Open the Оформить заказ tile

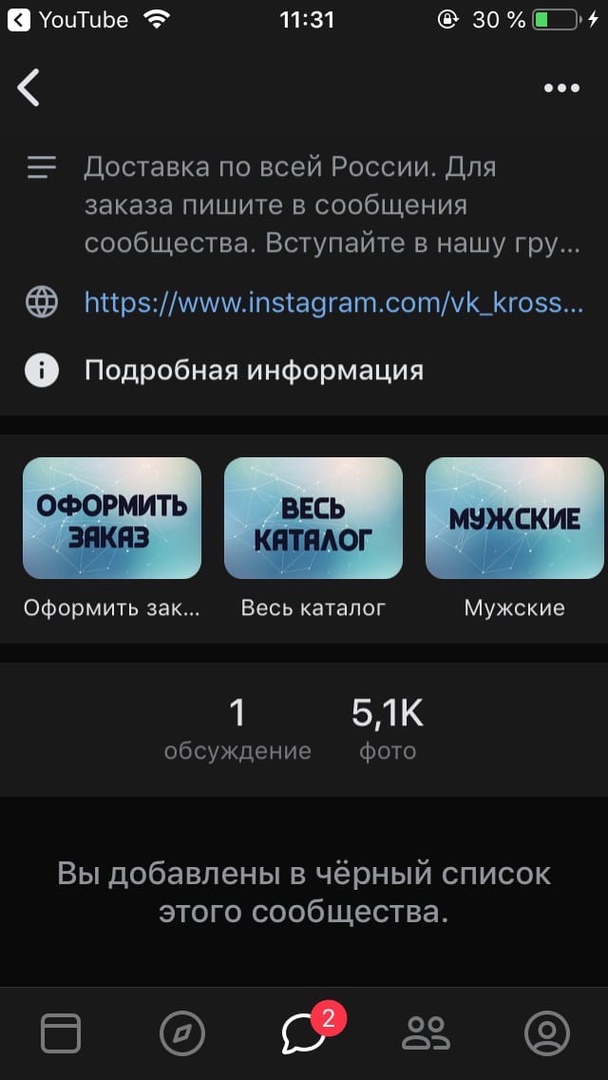[112, 519]
